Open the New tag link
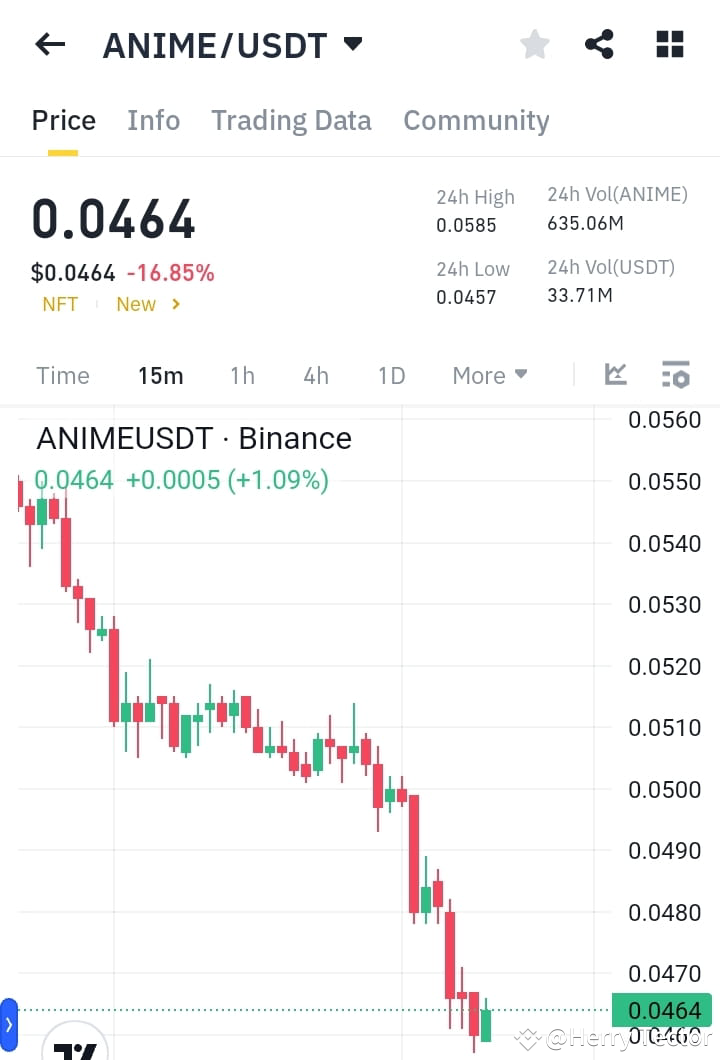This screenshot has height=1060, width=720. (136, 304)
